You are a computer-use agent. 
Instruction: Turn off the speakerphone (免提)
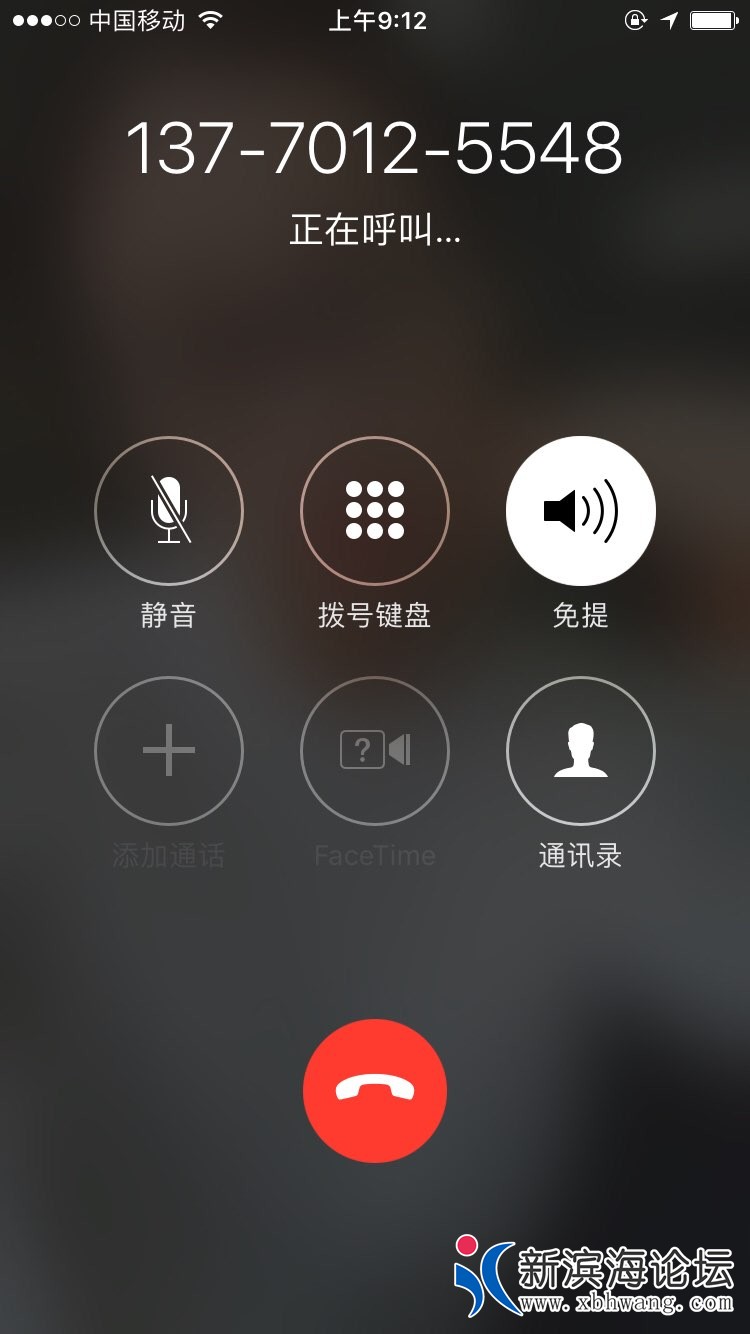click(581, 511)
